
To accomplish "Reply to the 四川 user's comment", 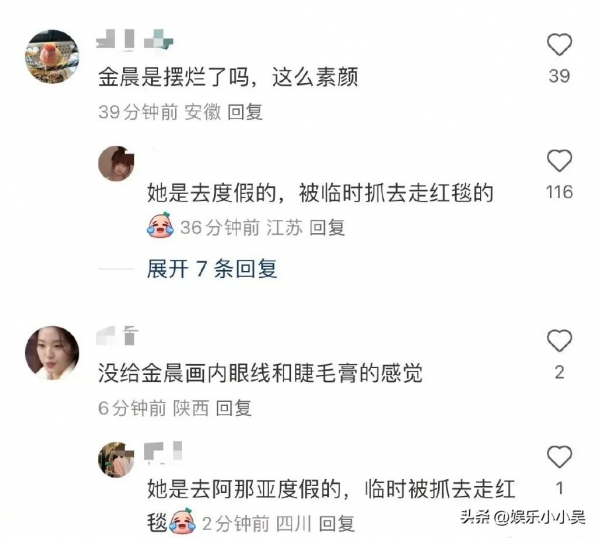I will [x=336, y=523].
